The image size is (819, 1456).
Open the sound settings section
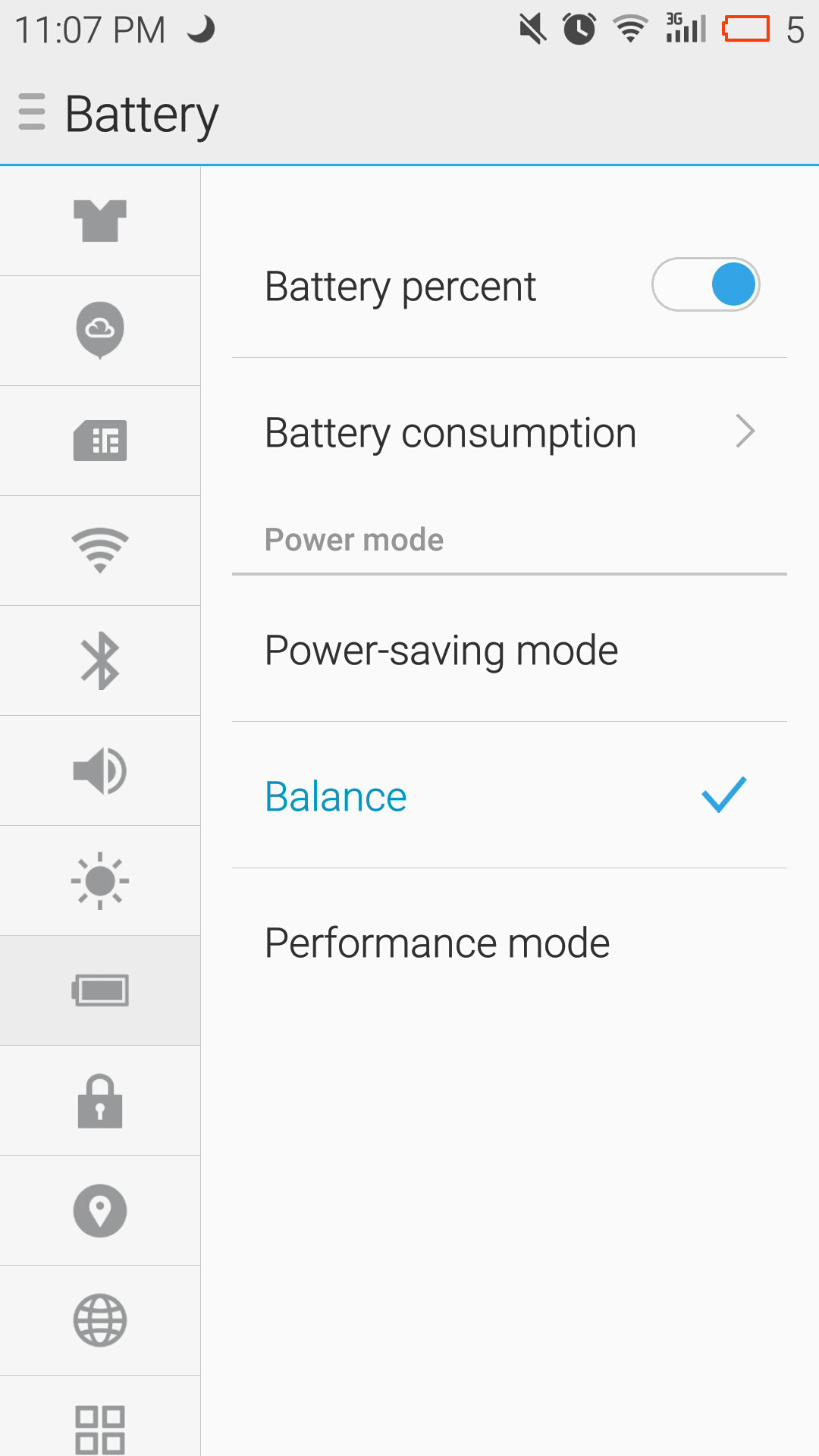100,770
